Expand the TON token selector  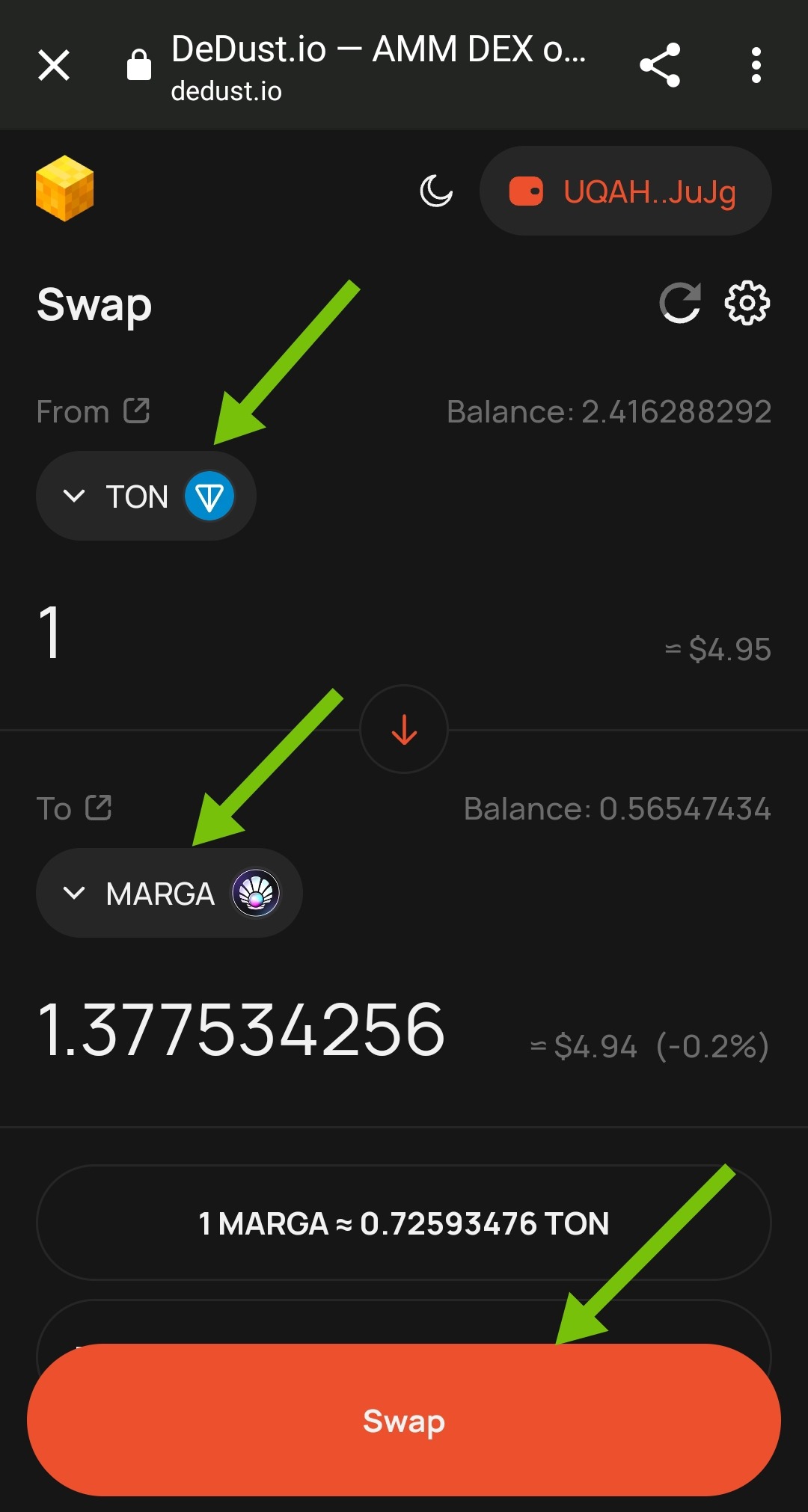(x=146, y=496)
